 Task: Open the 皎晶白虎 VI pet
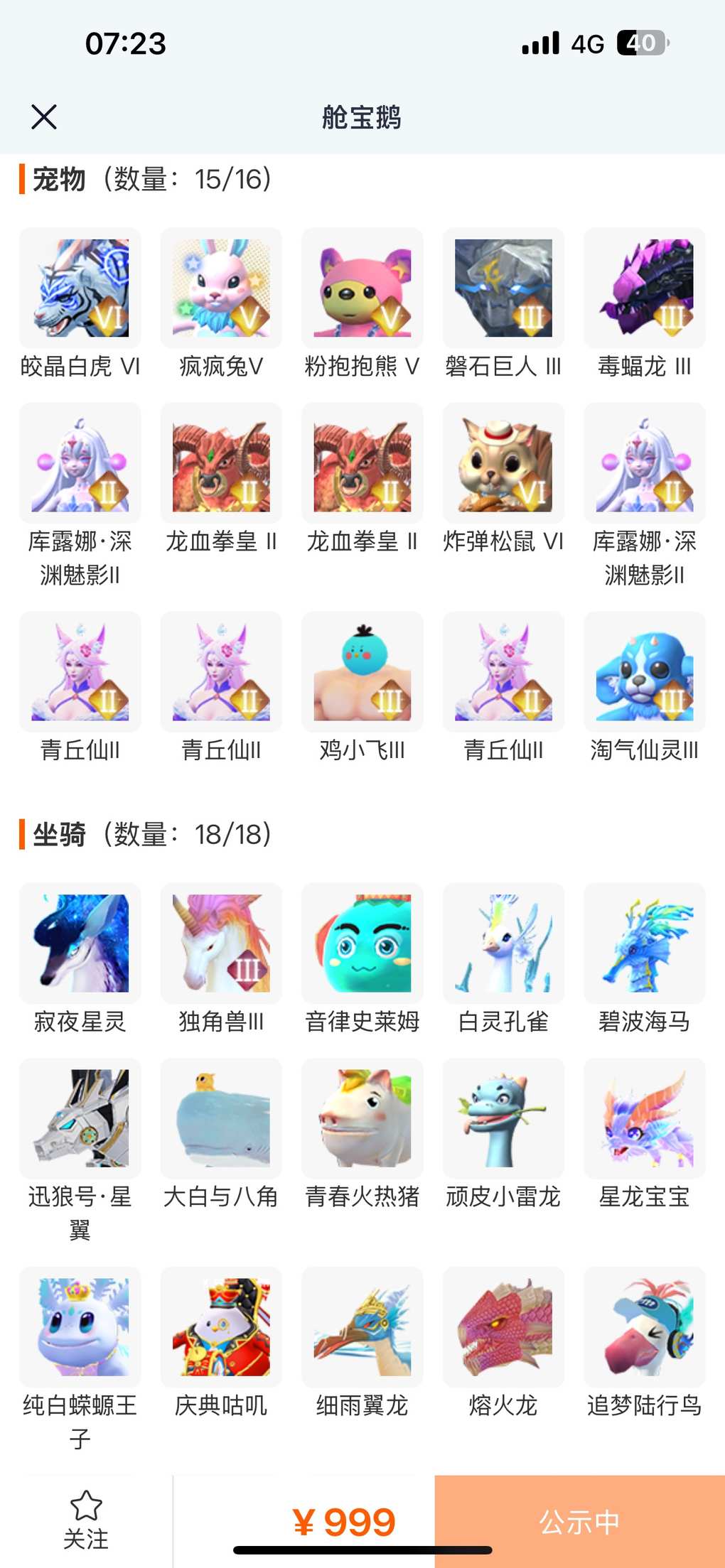pos(80,288)
